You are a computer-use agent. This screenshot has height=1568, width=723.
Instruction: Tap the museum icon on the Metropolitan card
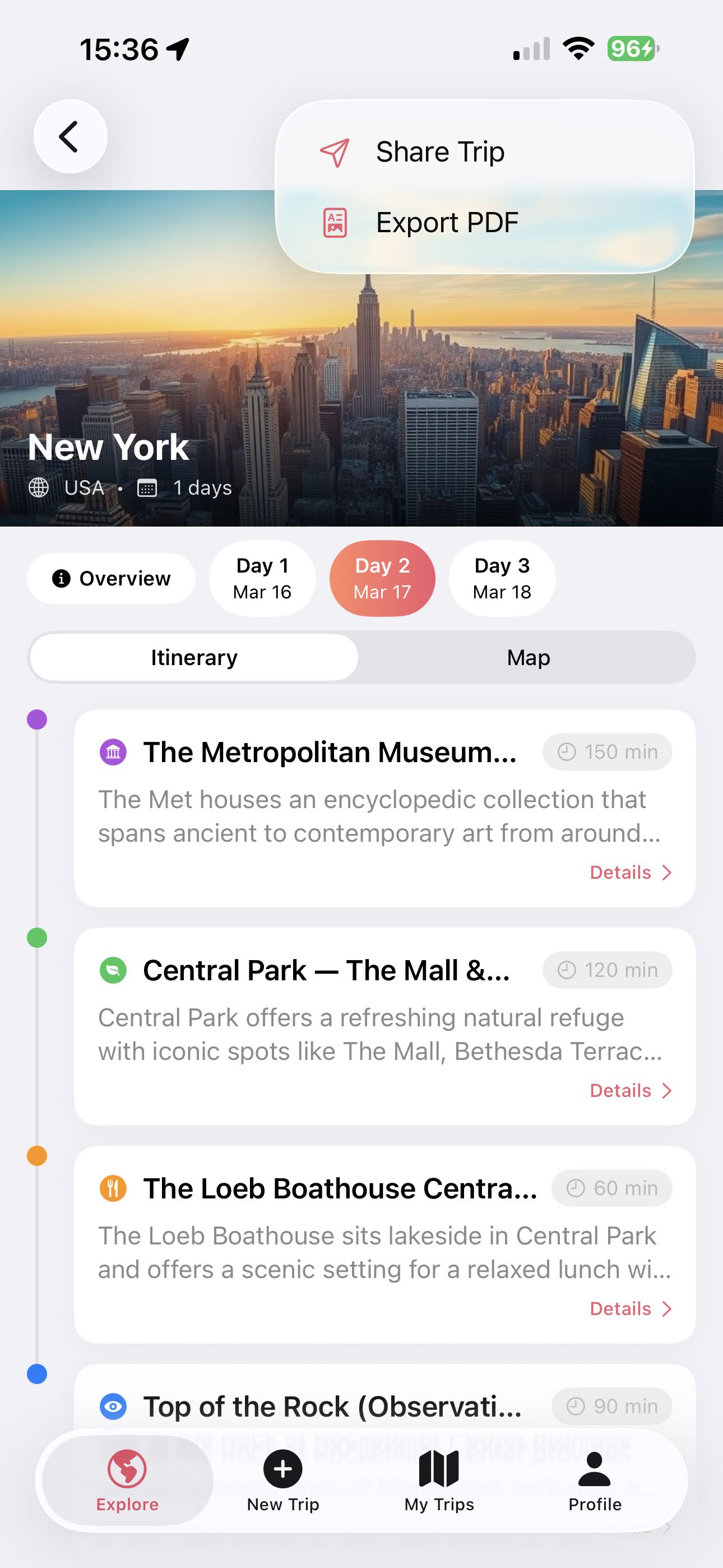[113, 751]
